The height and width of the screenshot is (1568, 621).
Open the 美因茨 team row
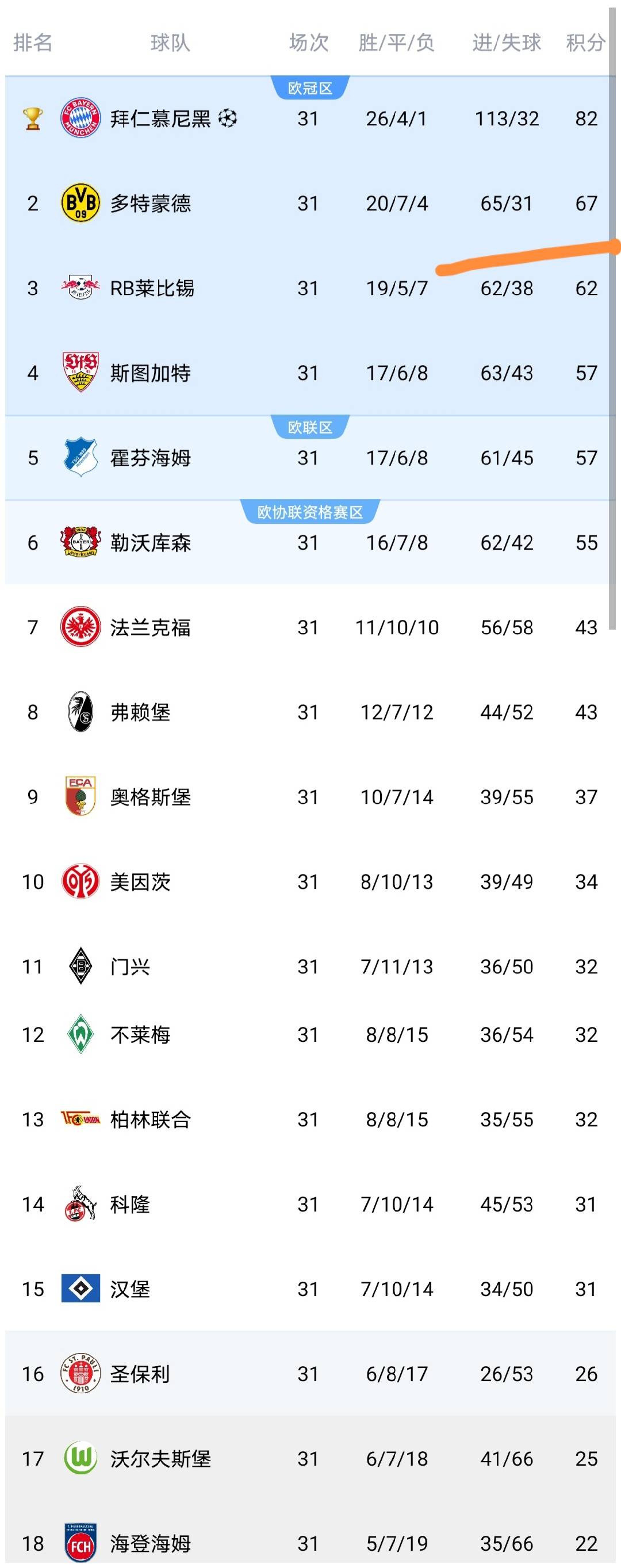click(x=140, y=881)
